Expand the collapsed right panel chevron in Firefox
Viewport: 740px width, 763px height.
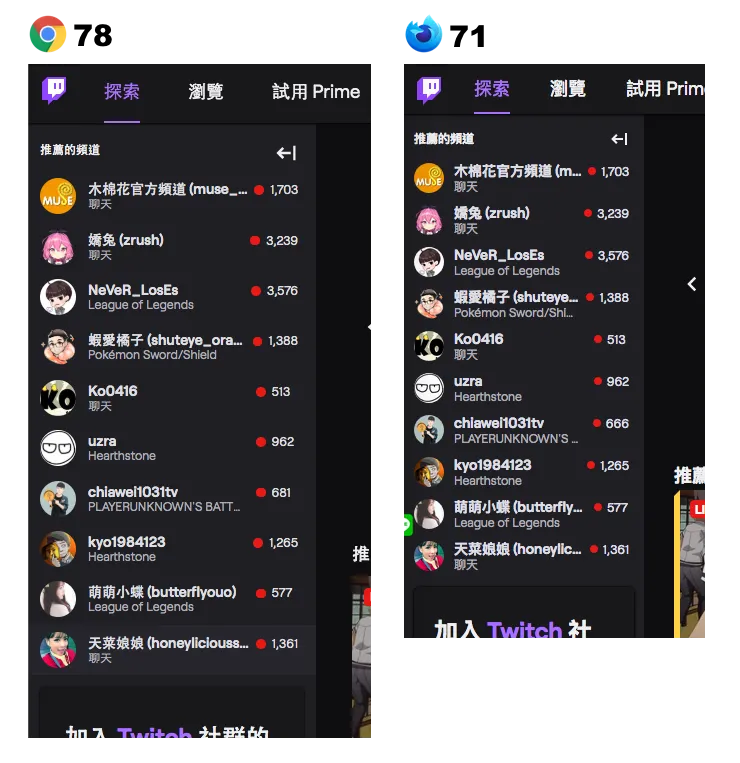tap(692, 284)
